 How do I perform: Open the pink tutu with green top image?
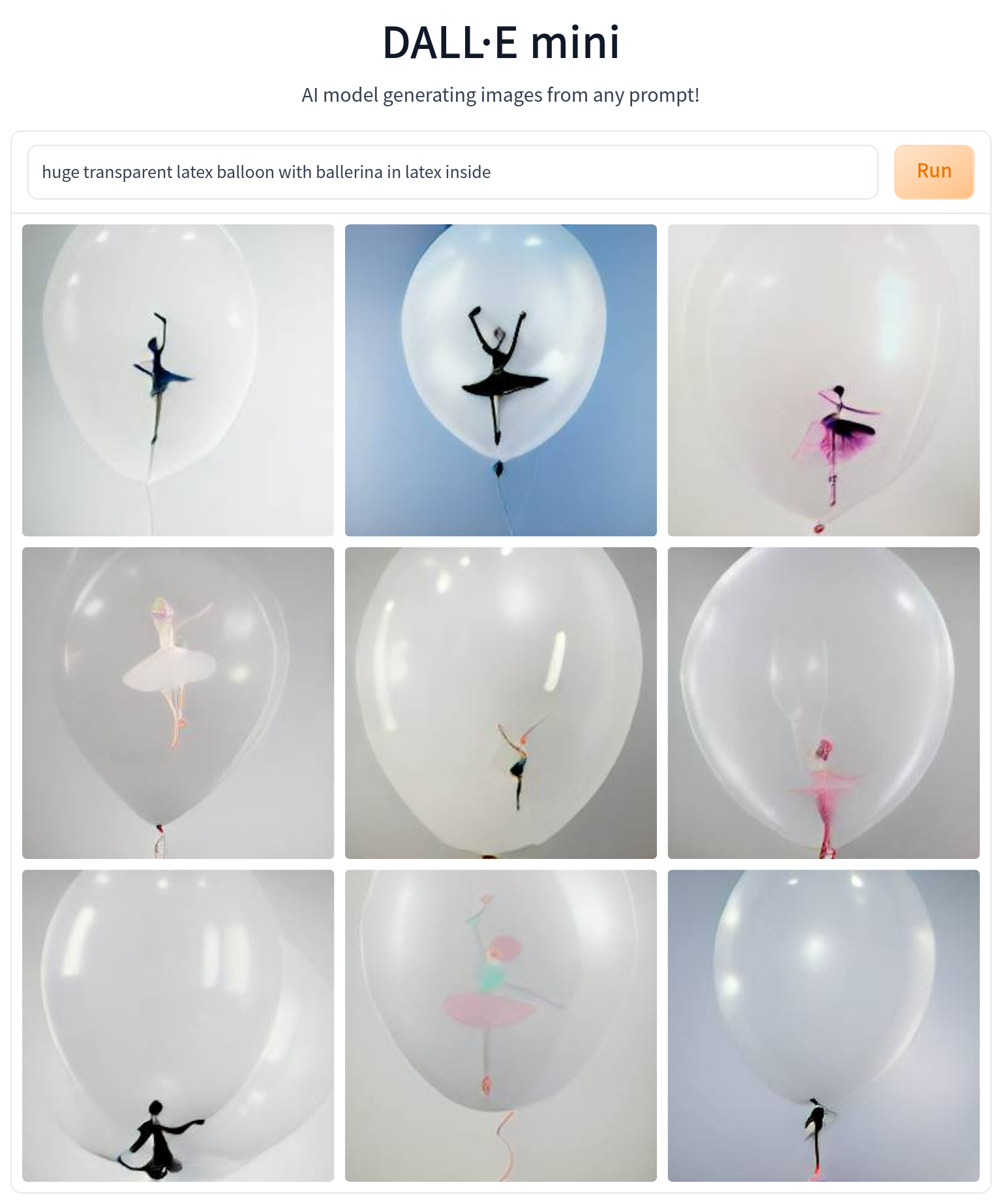(x=500, y=1025)
